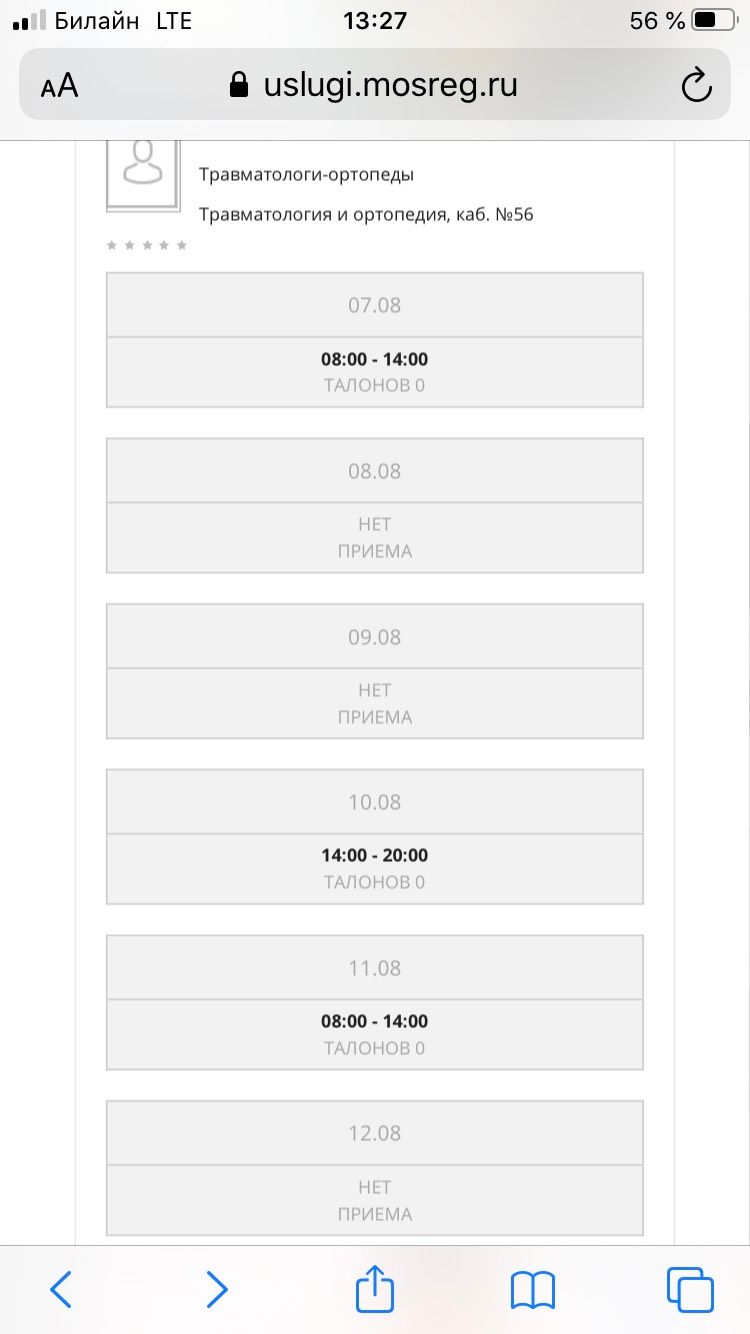This screenshot has height=1334, width=750.
Task: Tap the uslugi.mosreg.ru address field
Action: pos(374,84)
